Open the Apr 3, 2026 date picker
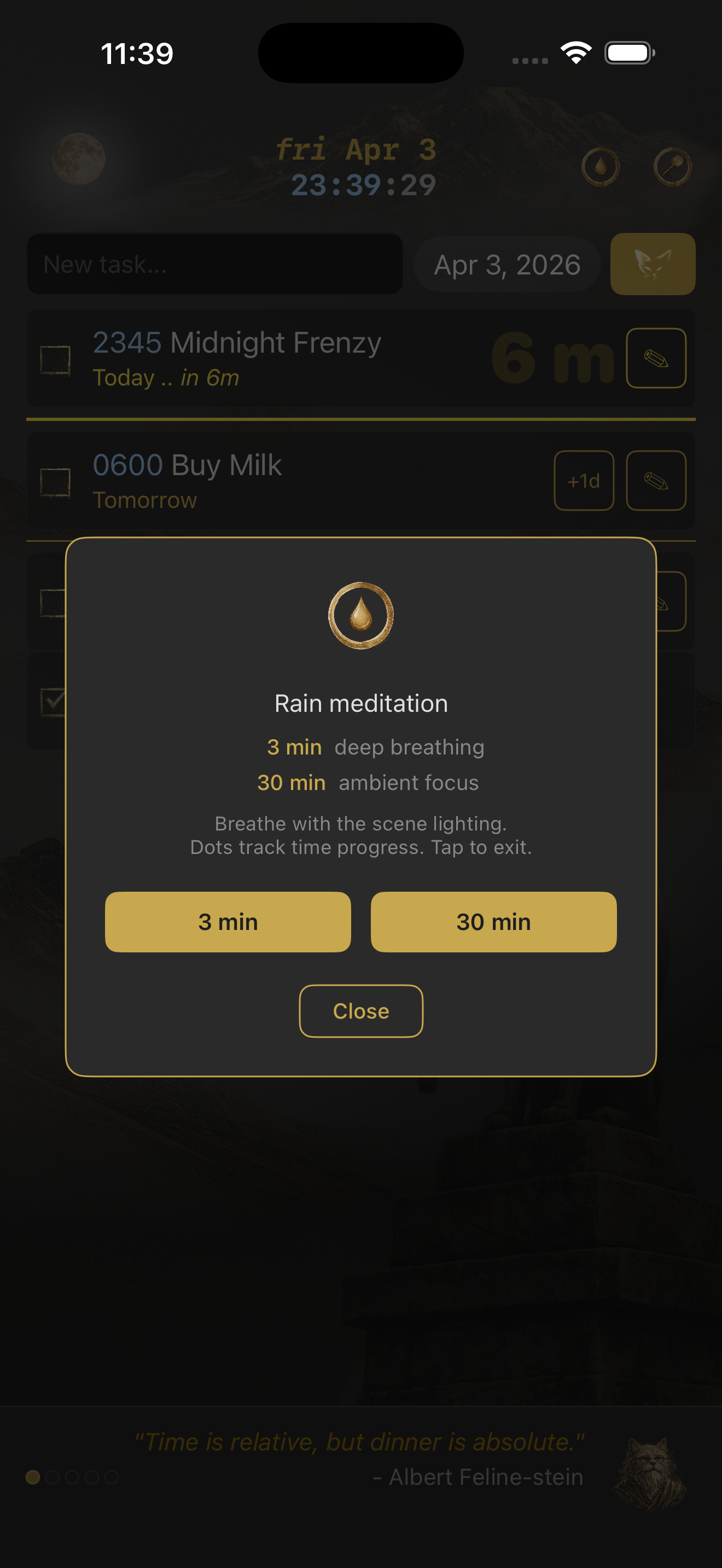722x1568 pixels. pyautogui.click(x=506, y=264)
